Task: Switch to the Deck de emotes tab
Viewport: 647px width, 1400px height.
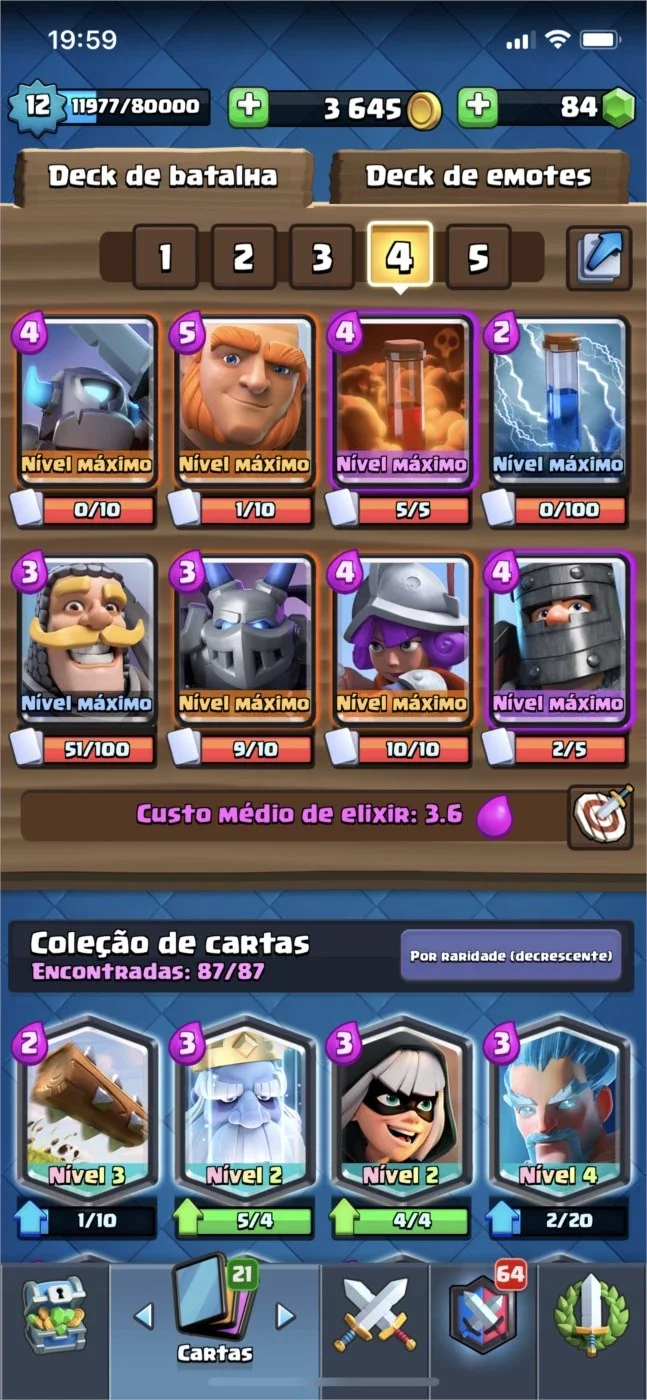Action: (x=479, y=176)
